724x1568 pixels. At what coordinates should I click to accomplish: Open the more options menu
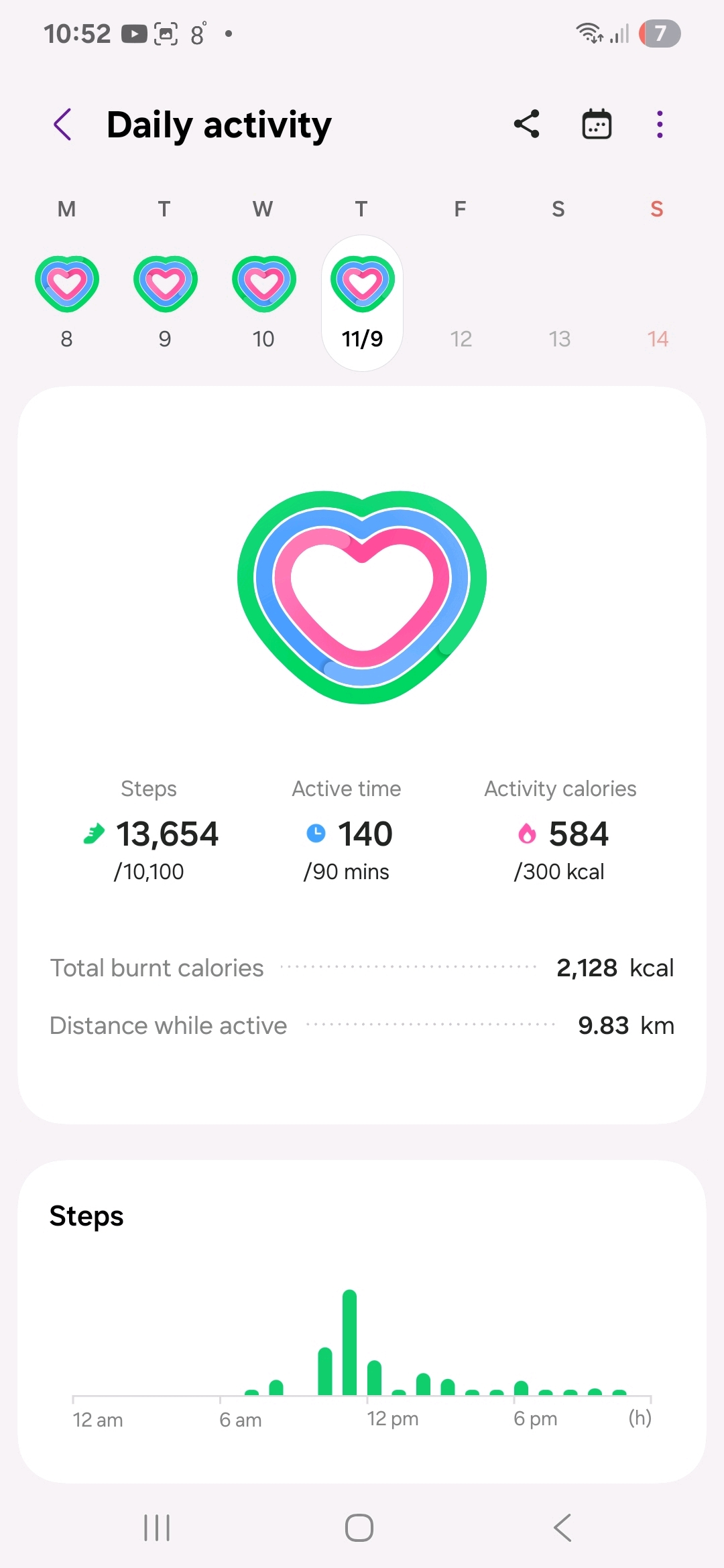click(x=660, y=125)
